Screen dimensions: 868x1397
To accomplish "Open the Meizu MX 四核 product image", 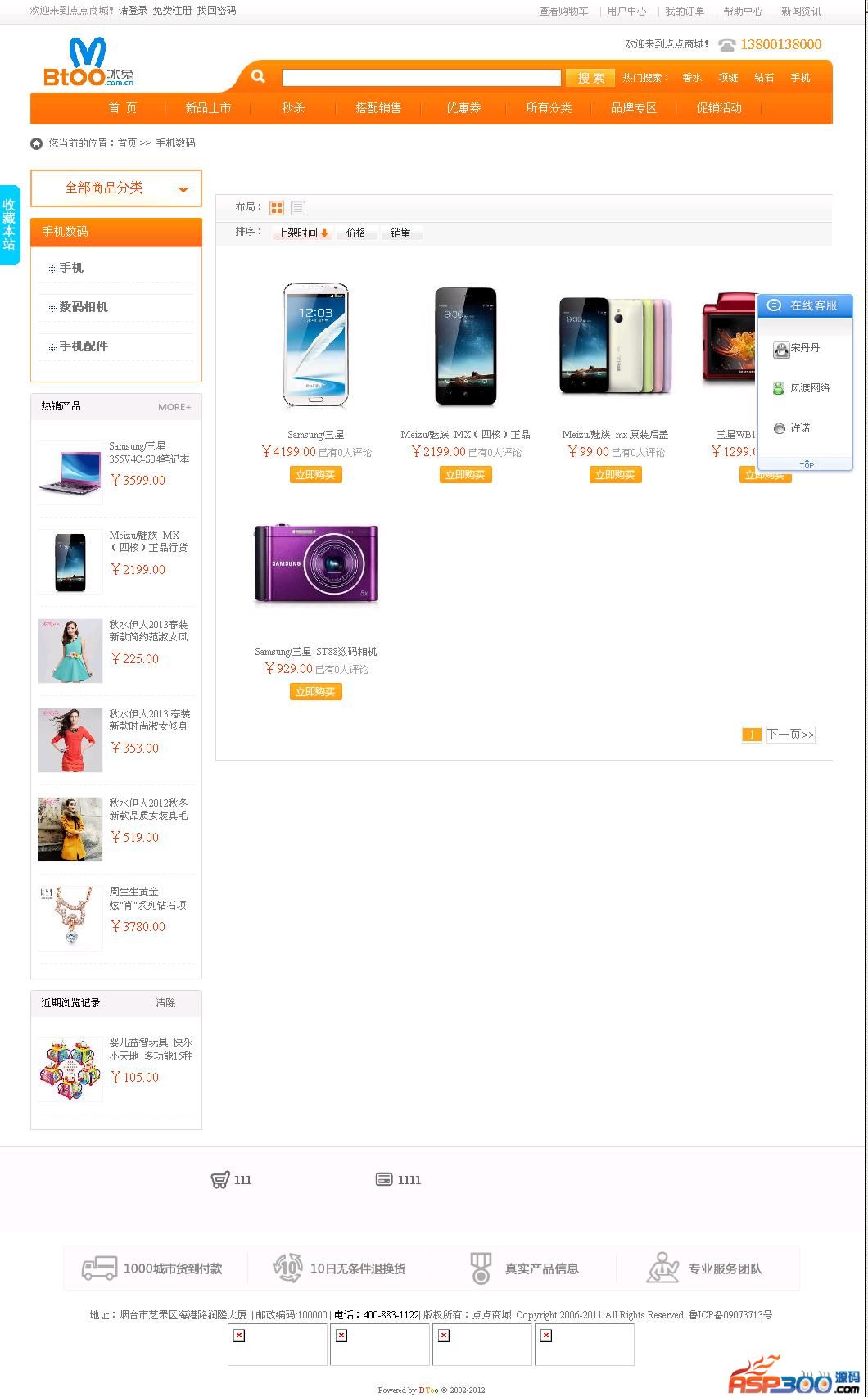I will [x=465, y=346].
